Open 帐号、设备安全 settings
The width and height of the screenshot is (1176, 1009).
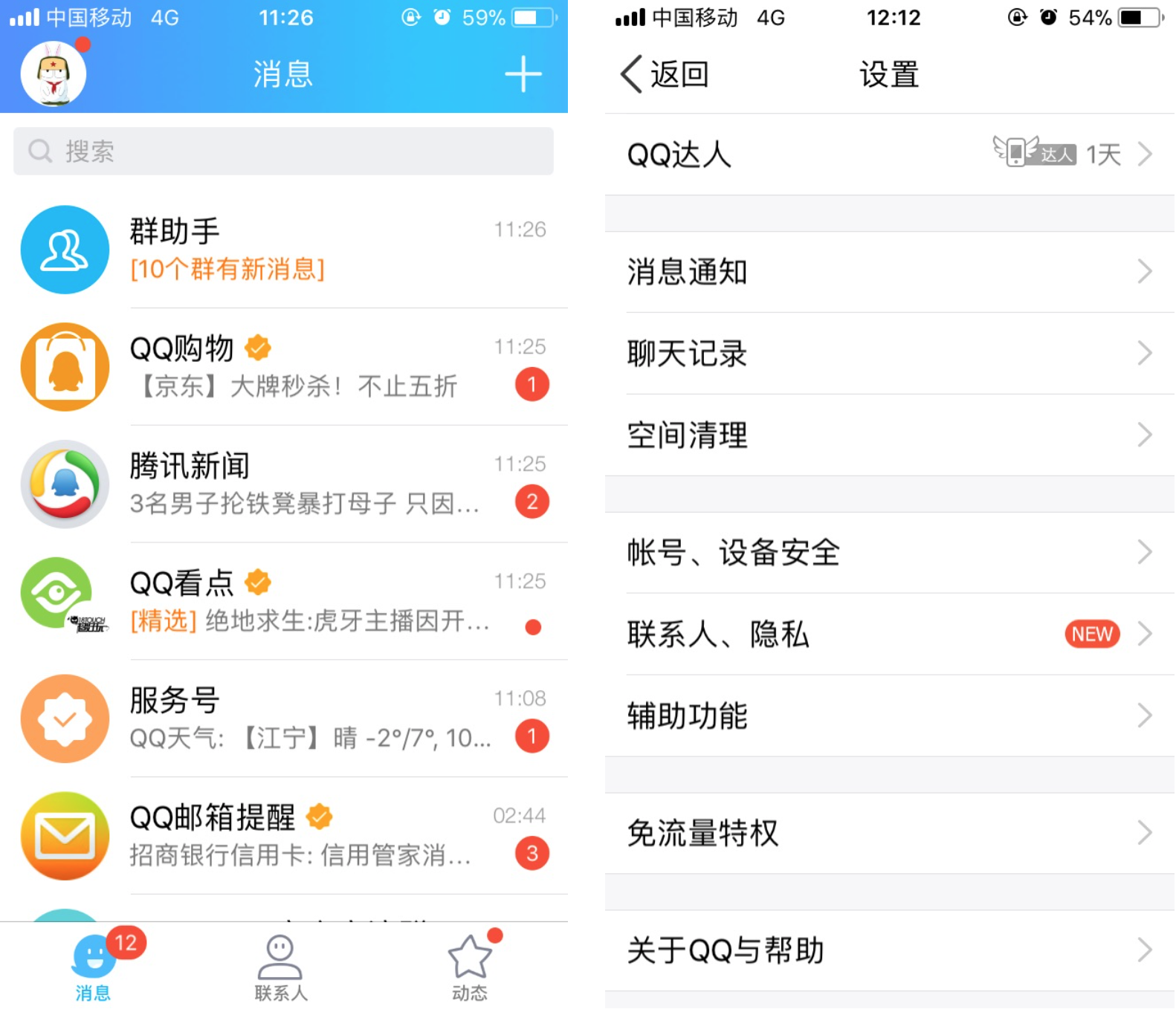[x=889, y=553]
